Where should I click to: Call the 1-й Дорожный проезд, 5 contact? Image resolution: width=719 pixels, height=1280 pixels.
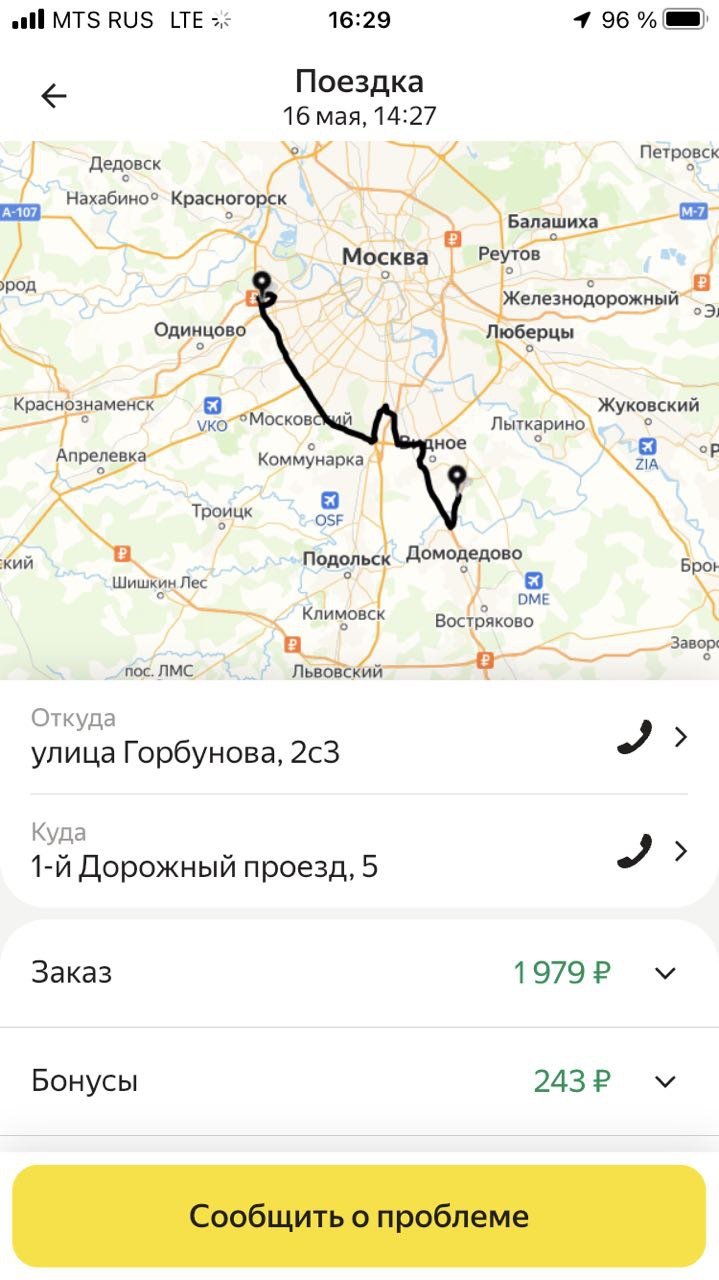[634, 851]
